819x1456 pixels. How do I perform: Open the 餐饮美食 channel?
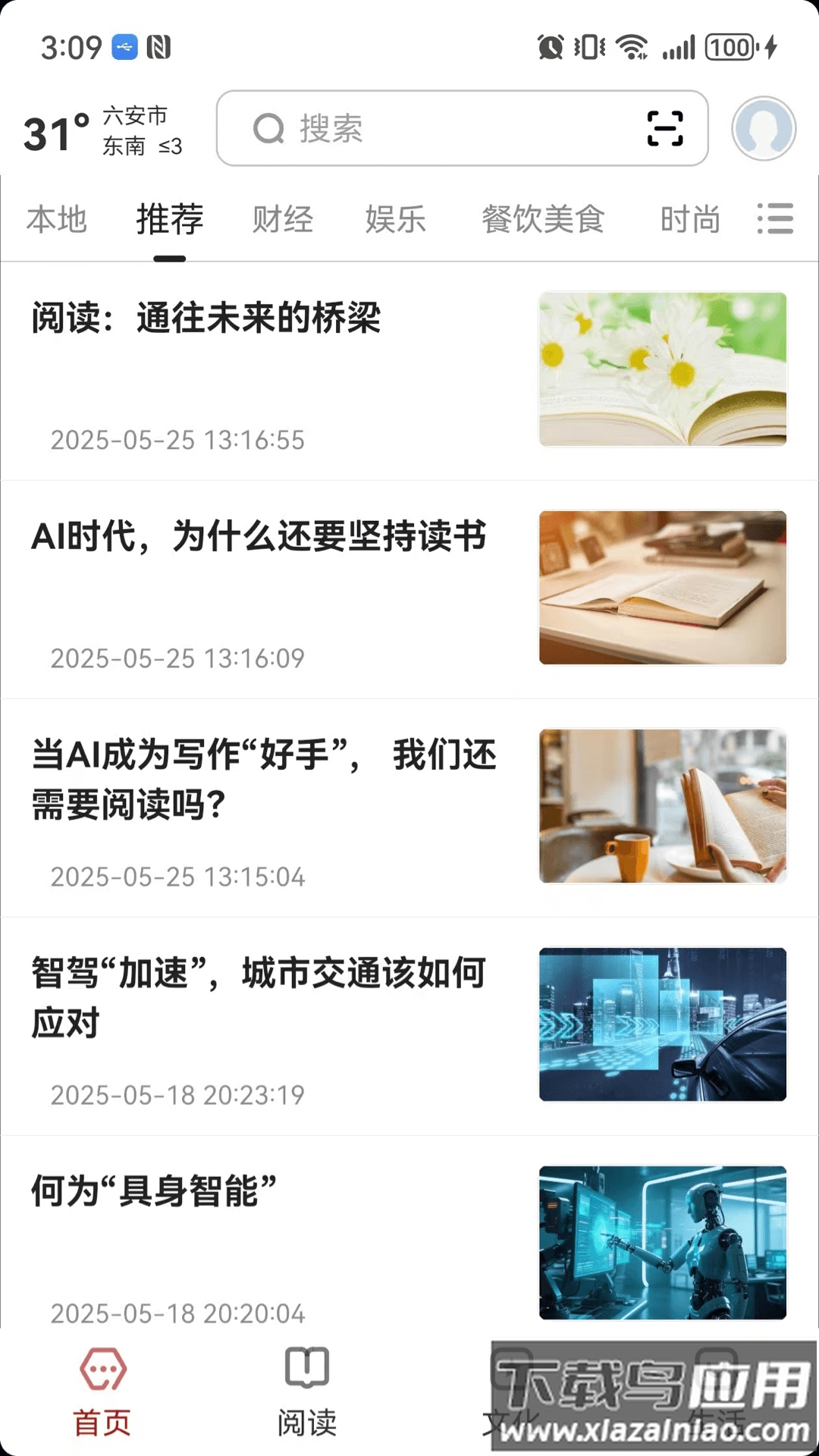(543, 219)
